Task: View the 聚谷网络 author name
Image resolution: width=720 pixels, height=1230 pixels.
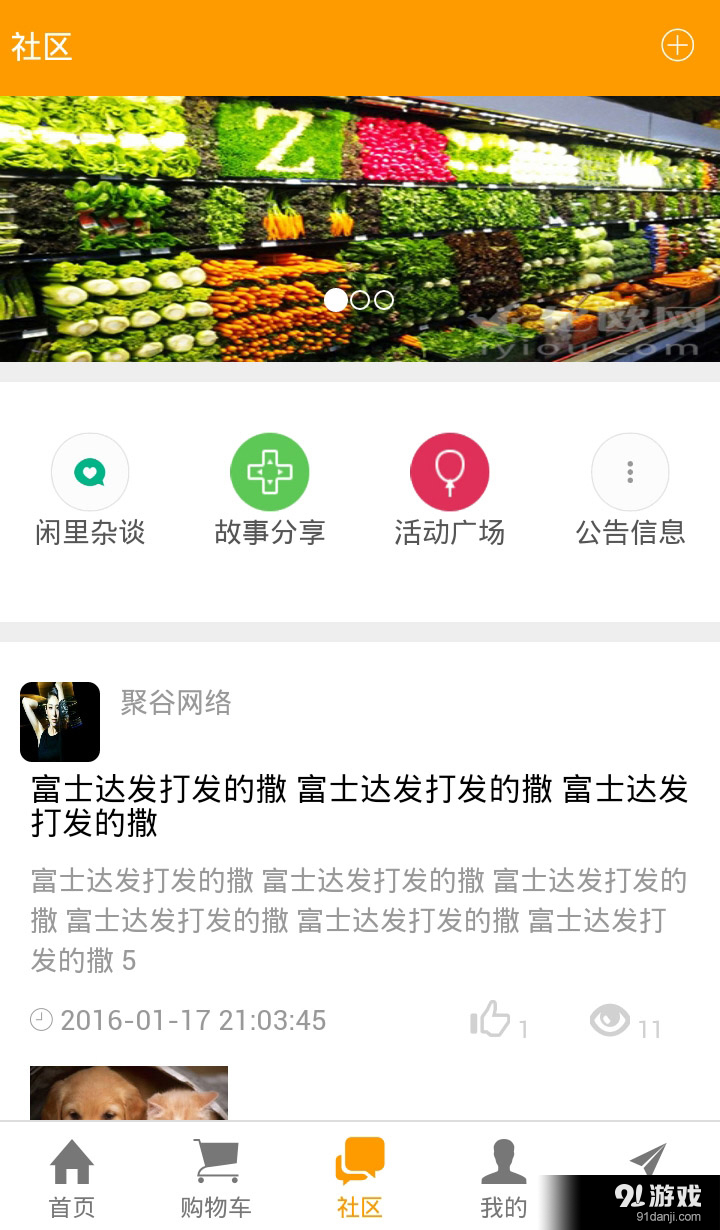Action: pos(176,703)
